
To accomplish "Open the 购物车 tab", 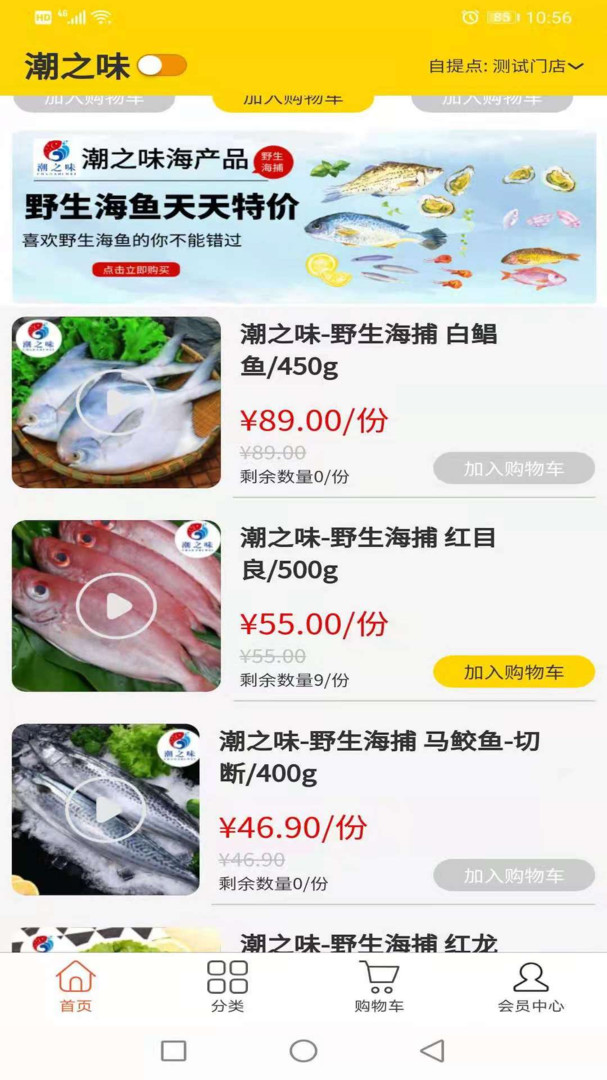I will click(x=379, y=987).
